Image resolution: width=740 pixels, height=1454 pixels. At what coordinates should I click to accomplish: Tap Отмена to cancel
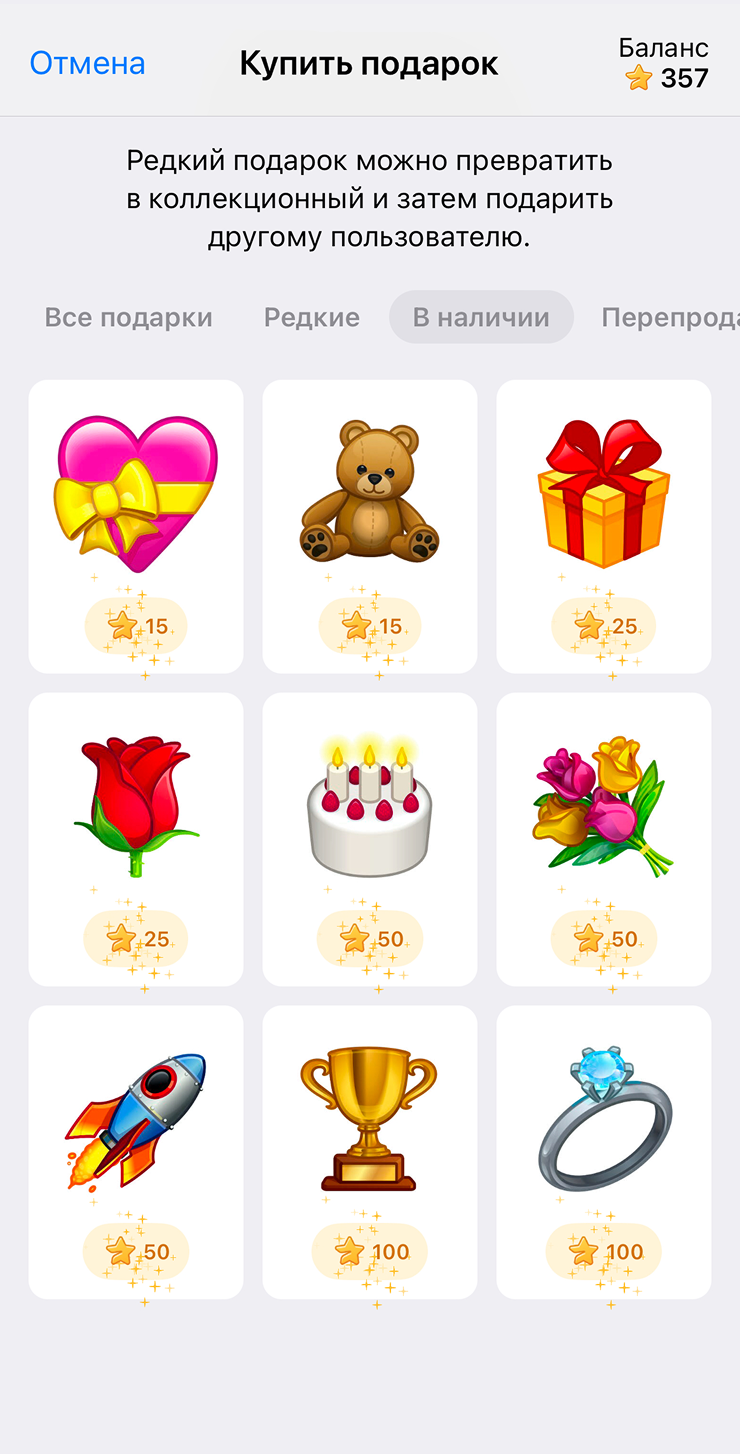click(x=87, y=63)
